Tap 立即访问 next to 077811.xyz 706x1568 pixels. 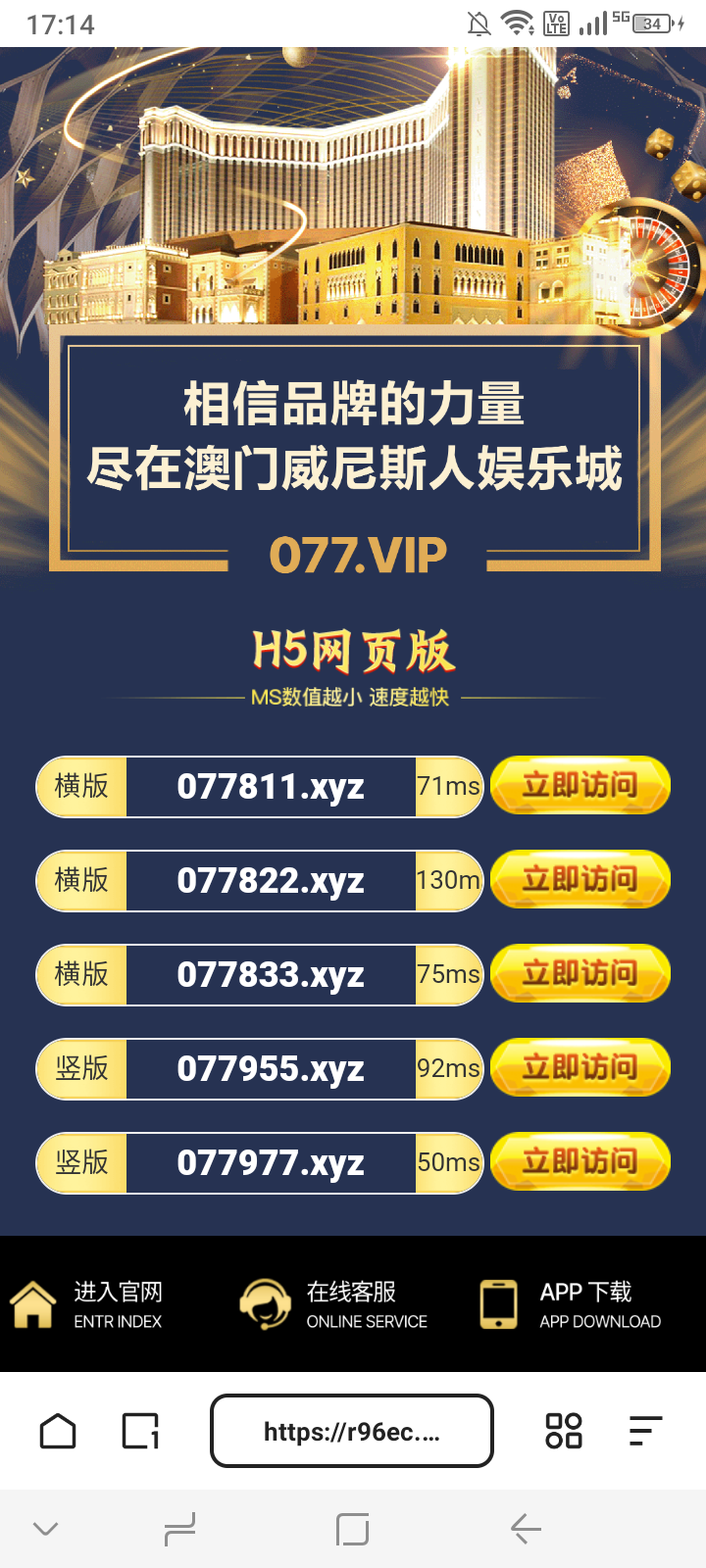[x=580, y=786]
